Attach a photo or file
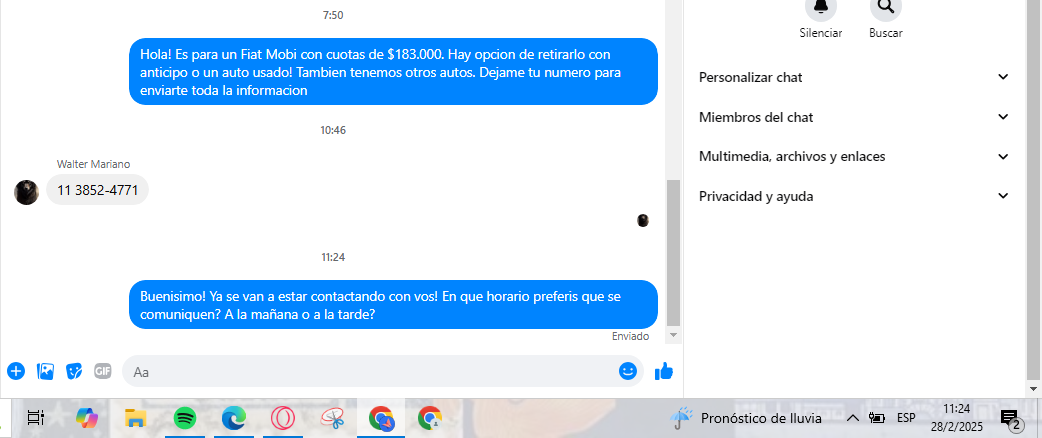Screen dimensions: 1042x438 click(45, 371)
